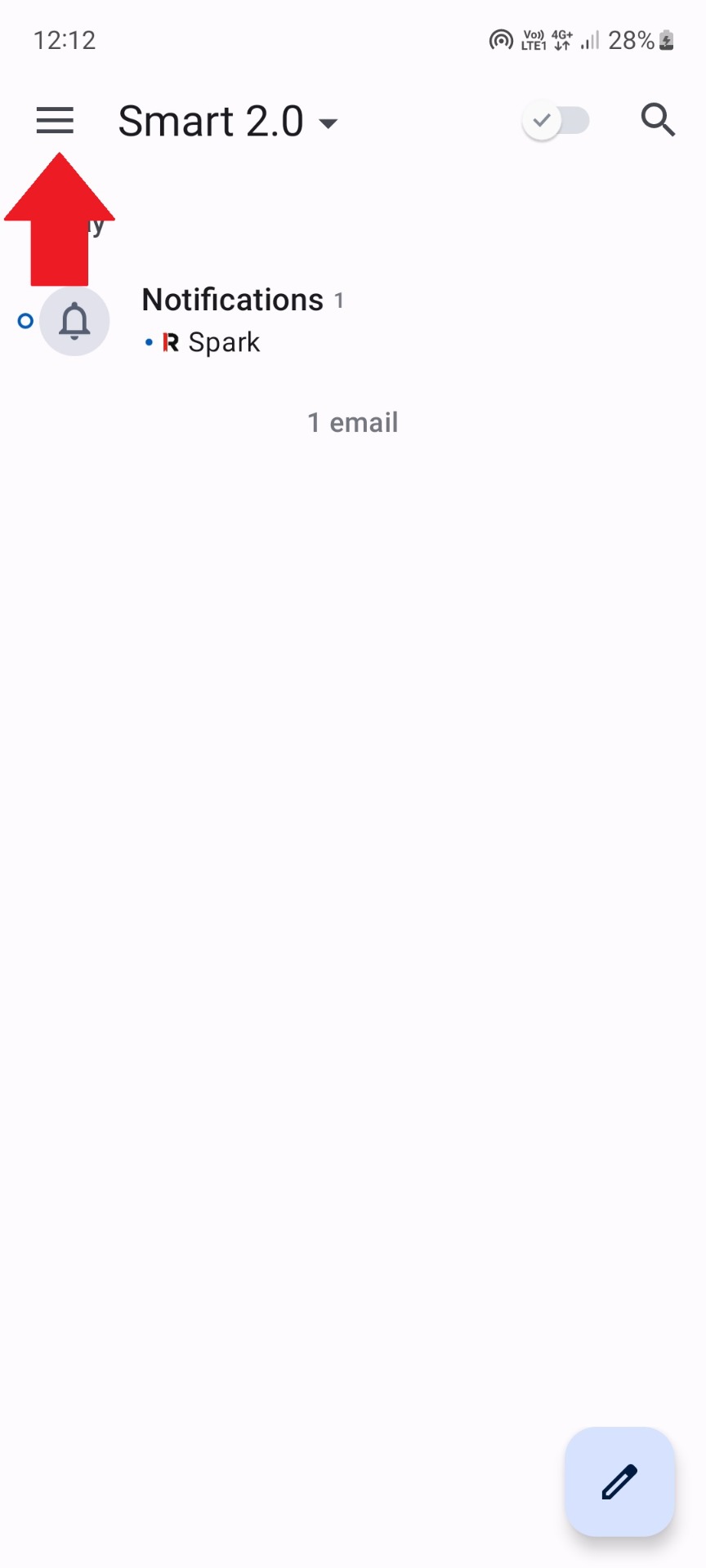The image size is (706, 1568).
Task: Compose a new email
Action: [x=619, y=1481]
